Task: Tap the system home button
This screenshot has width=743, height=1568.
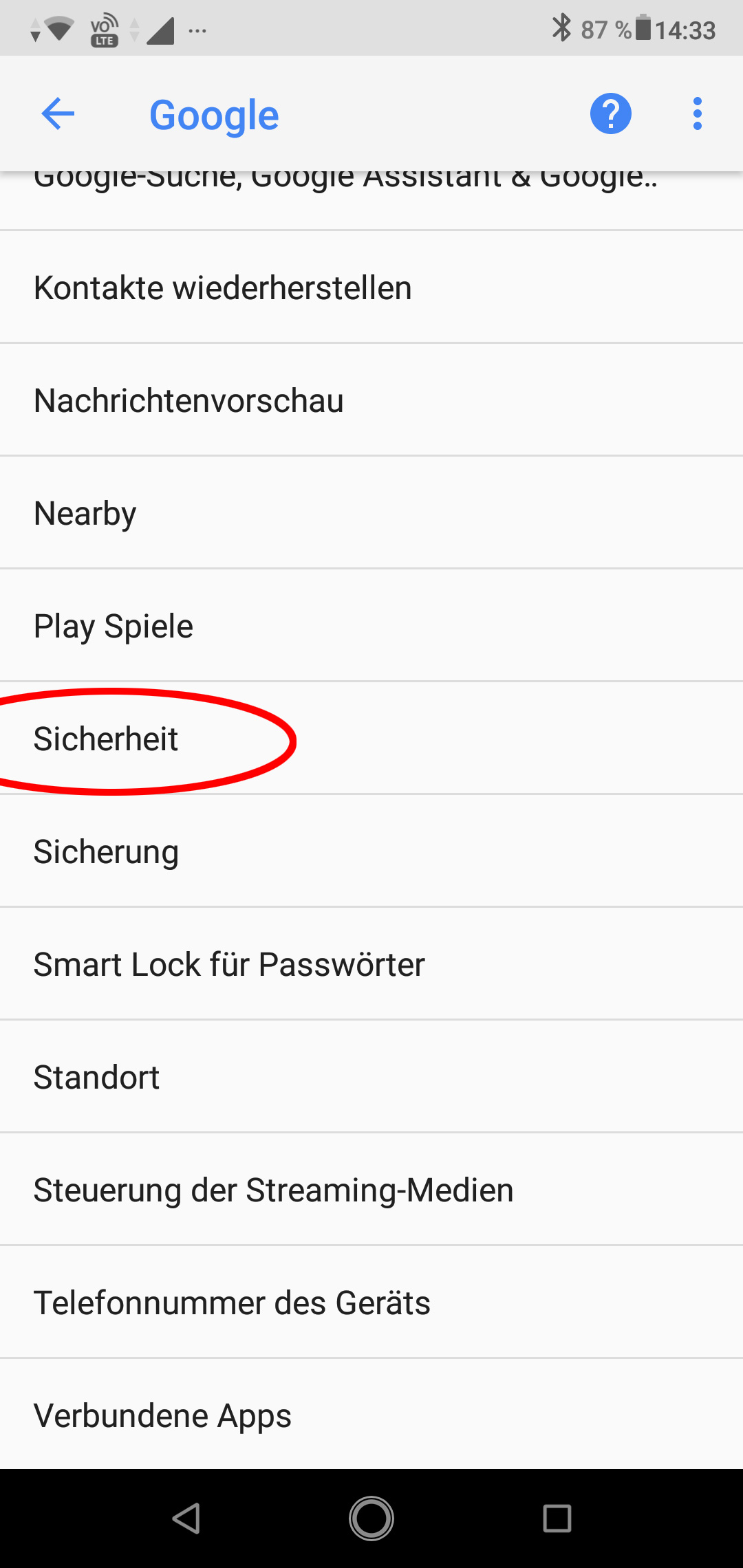Action: click(371, 1518)
